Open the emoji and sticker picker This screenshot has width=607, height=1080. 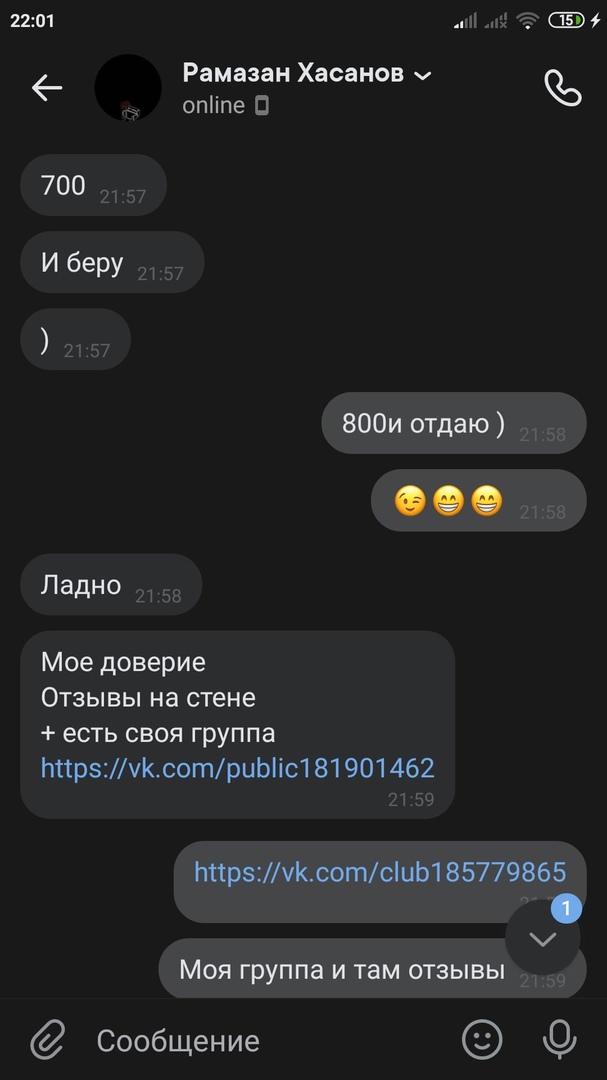tap(482, 1041)
